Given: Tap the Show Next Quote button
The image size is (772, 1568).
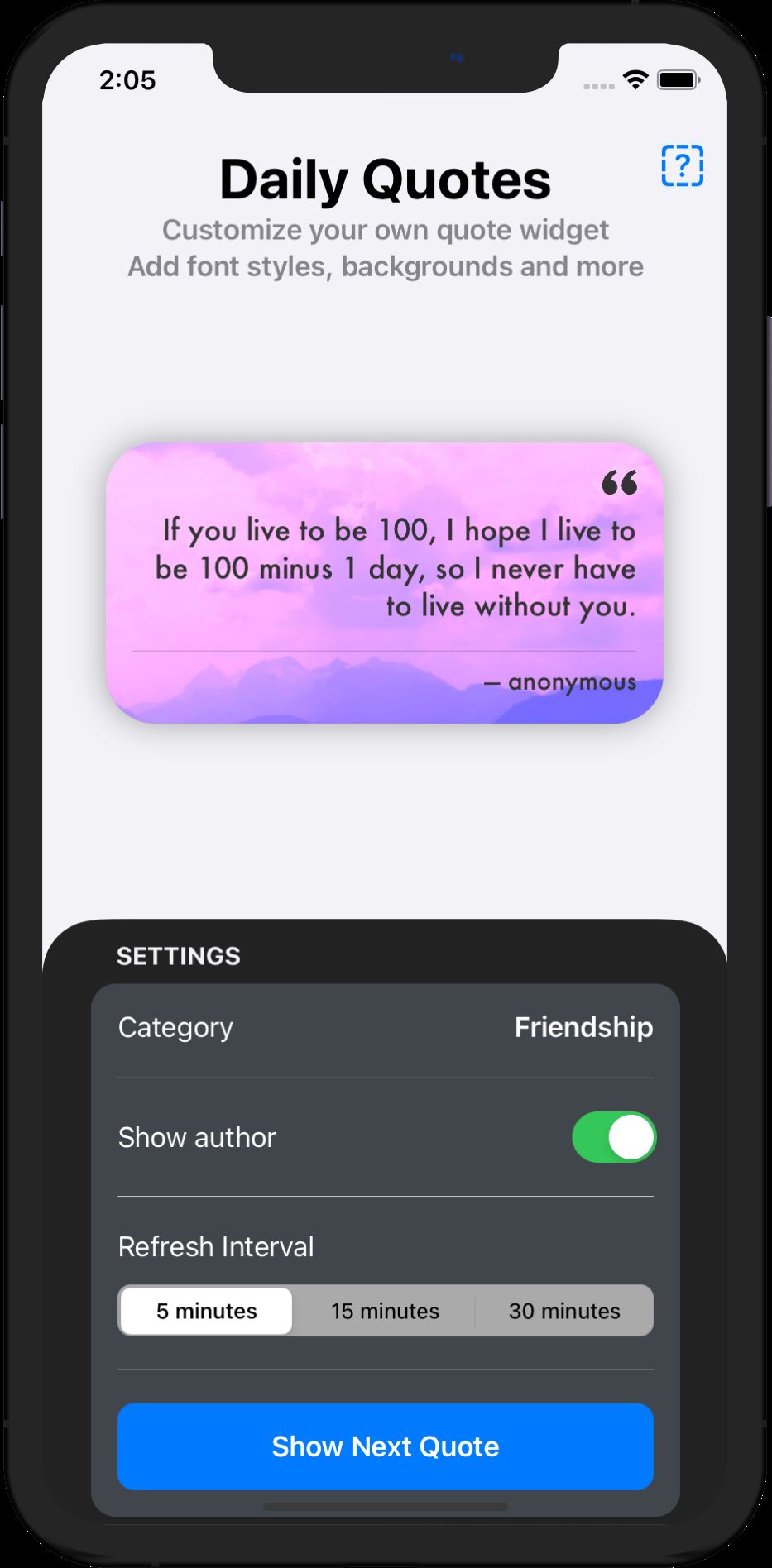Looking at the screenshot, I should 385,1446.
